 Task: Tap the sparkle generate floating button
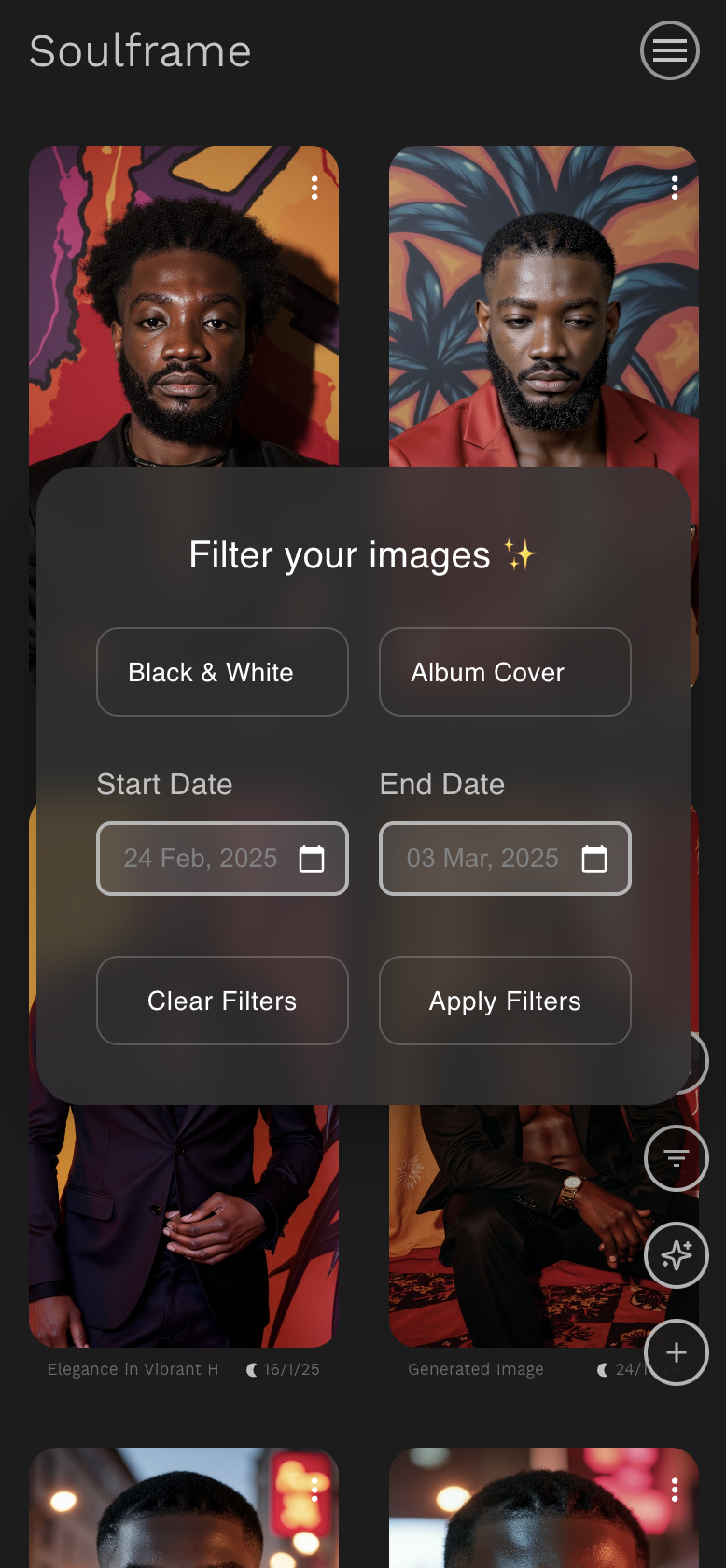pyautogui.click(x=677, y=1255)
